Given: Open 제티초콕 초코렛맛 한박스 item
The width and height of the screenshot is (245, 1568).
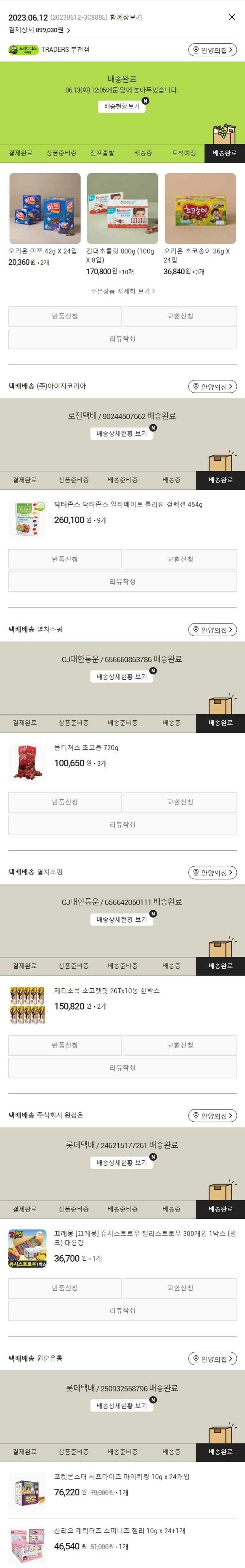Looking at the screenshot, I should [x=107, y=990].
